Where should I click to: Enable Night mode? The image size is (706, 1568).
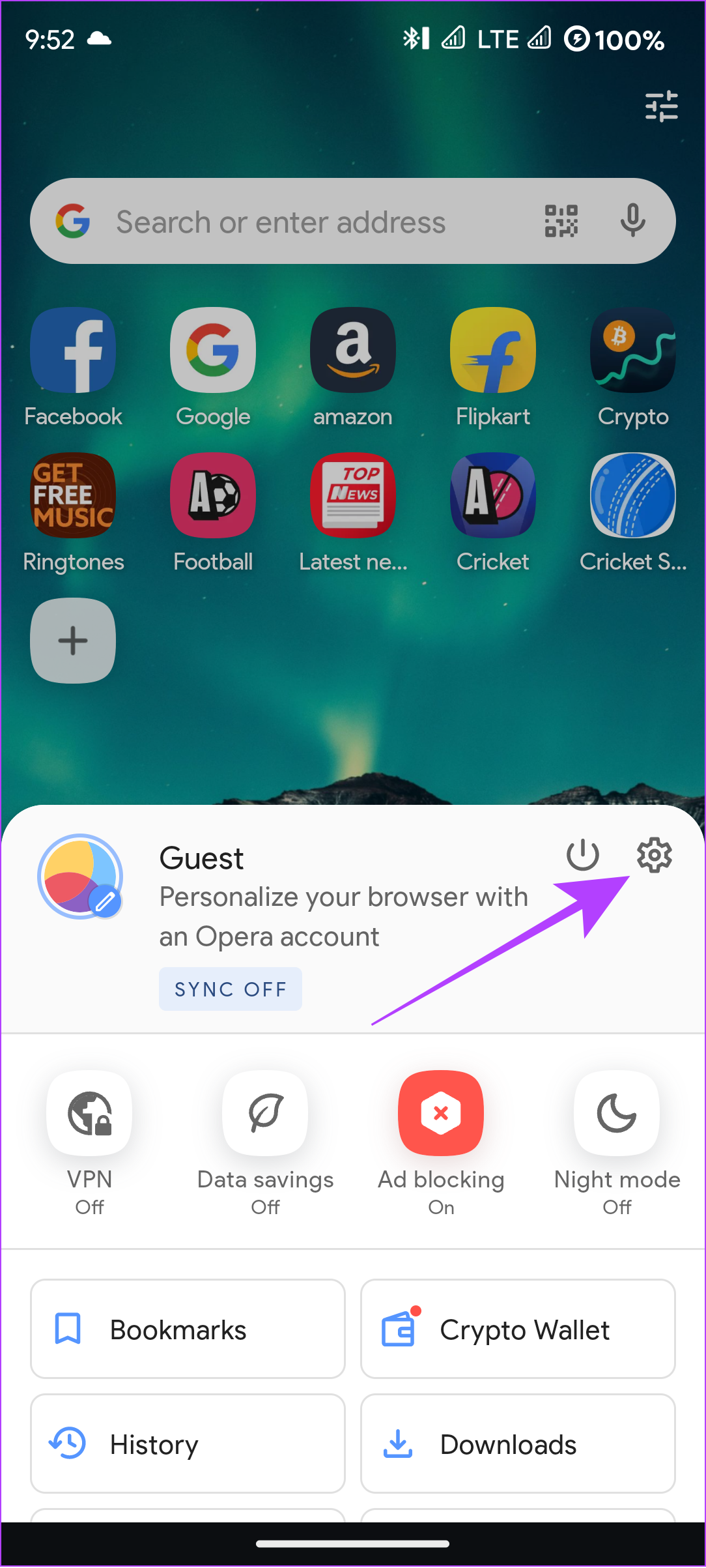click(x=617, y=1113)
